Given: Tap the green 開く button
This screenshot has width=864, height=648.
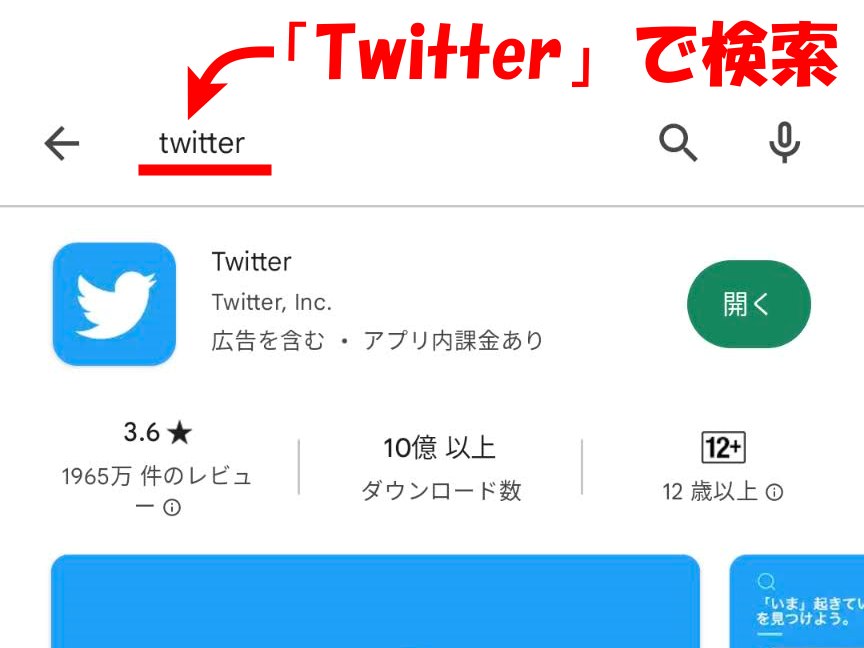Looking at the screenshot, I should 749,304.
